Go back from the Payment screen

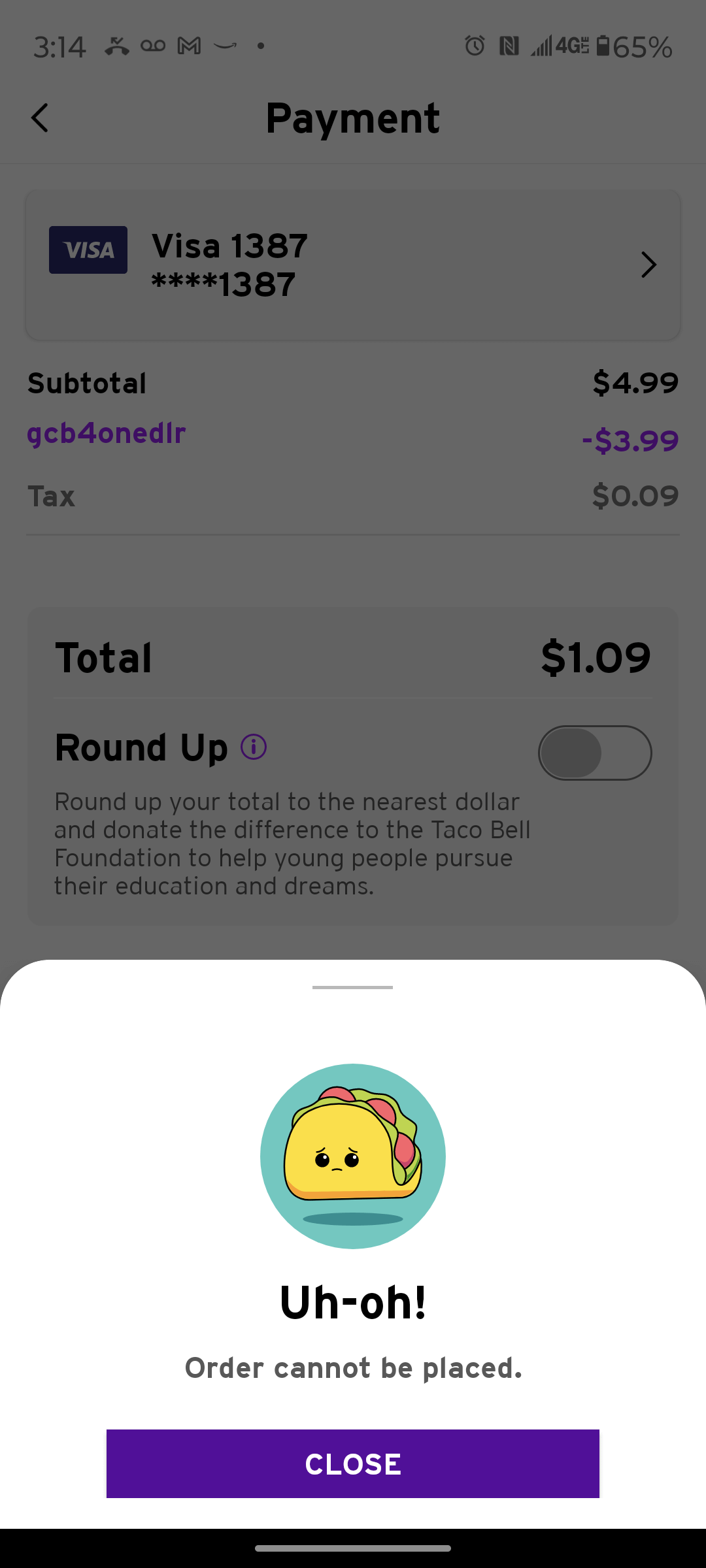[41, 118]
